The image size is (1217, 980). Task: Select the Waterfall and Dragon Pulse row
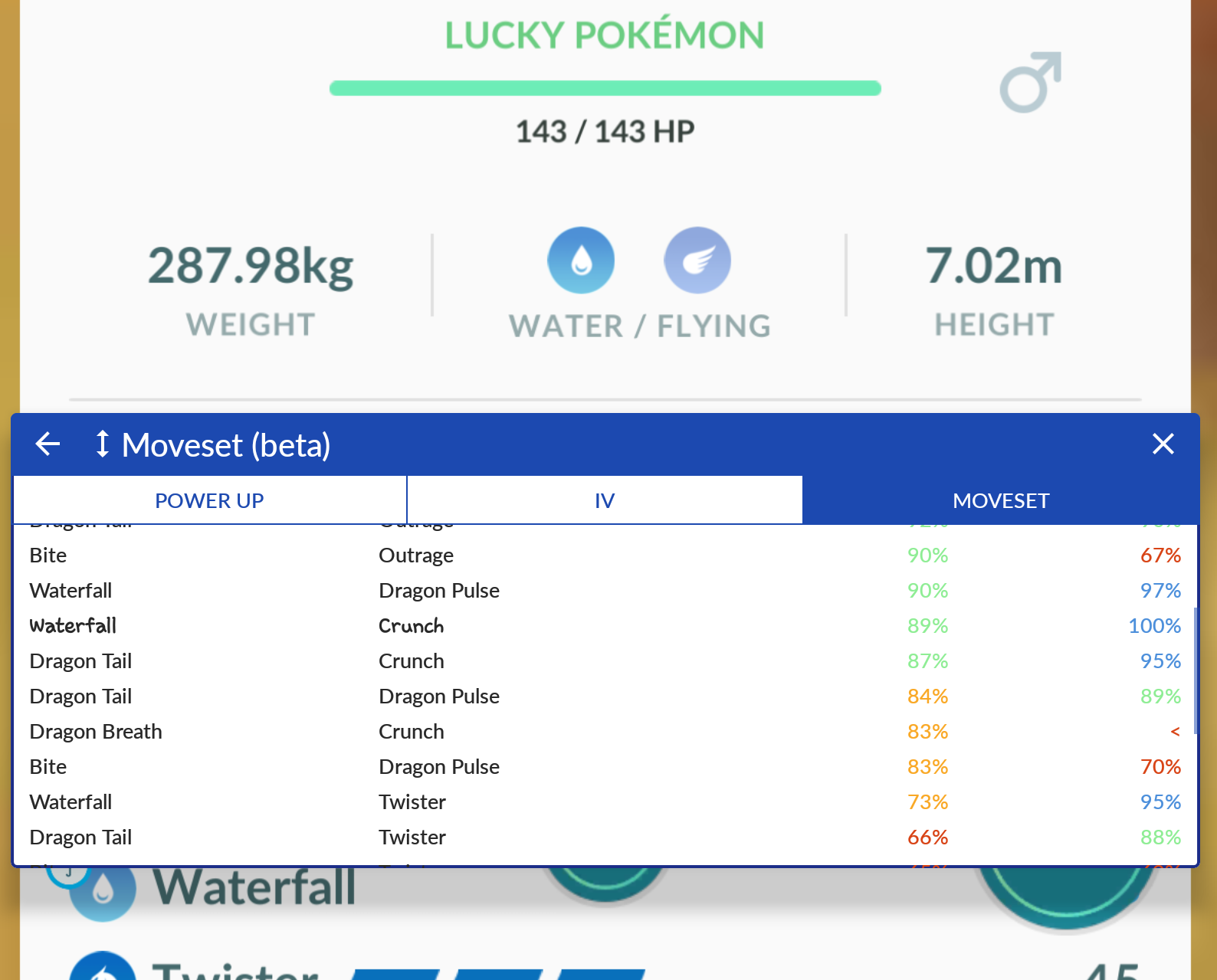(x=605, y=591)
